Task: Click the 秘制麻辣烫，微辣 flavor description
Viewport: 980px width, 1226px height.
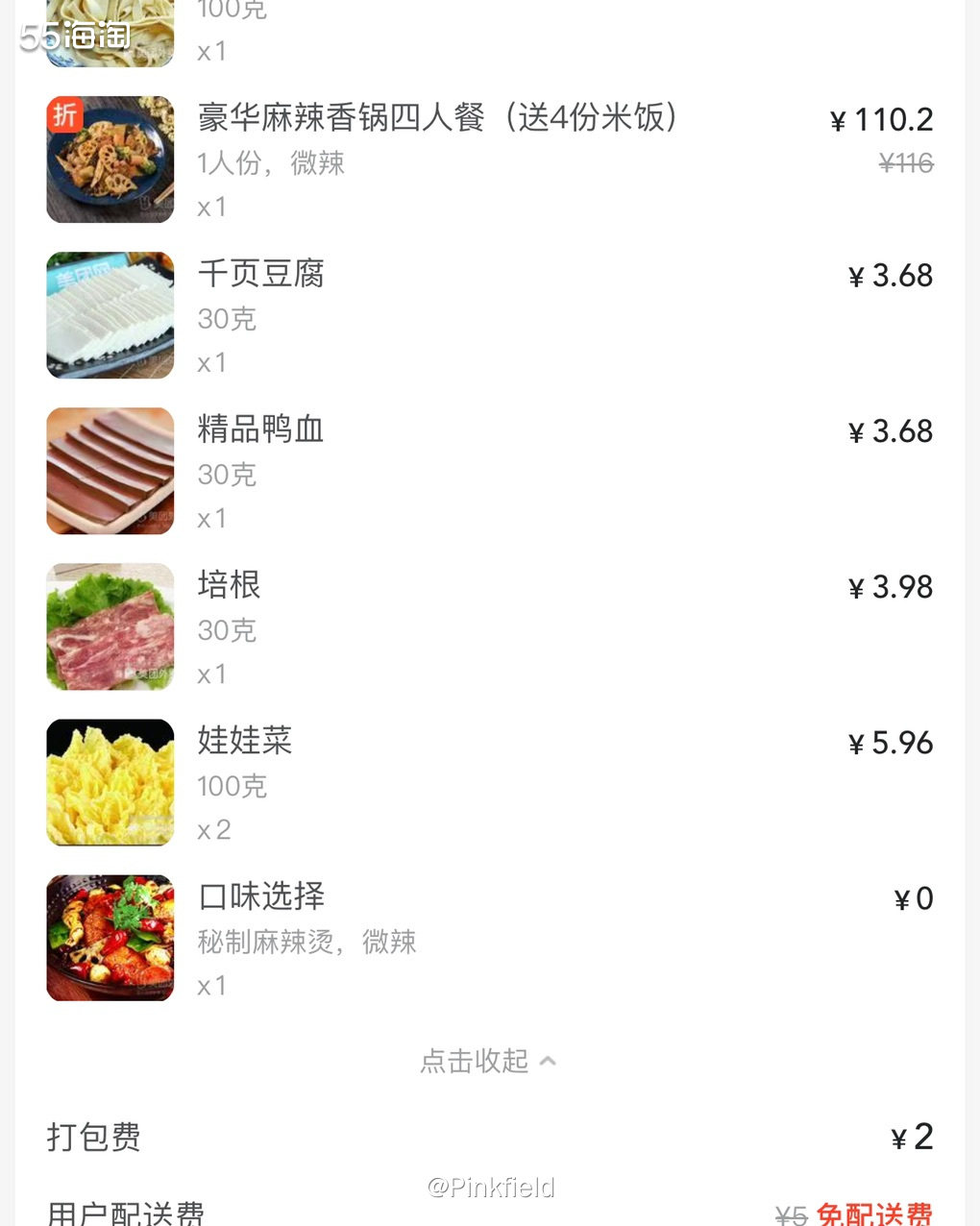Action: point(306,943)
